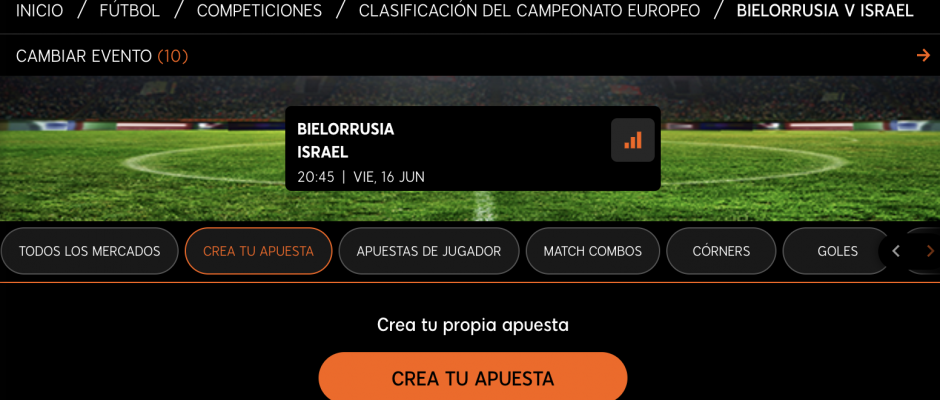Switch to Apuestas de Jugador tab
940x400 pixels.
point(428,251)
